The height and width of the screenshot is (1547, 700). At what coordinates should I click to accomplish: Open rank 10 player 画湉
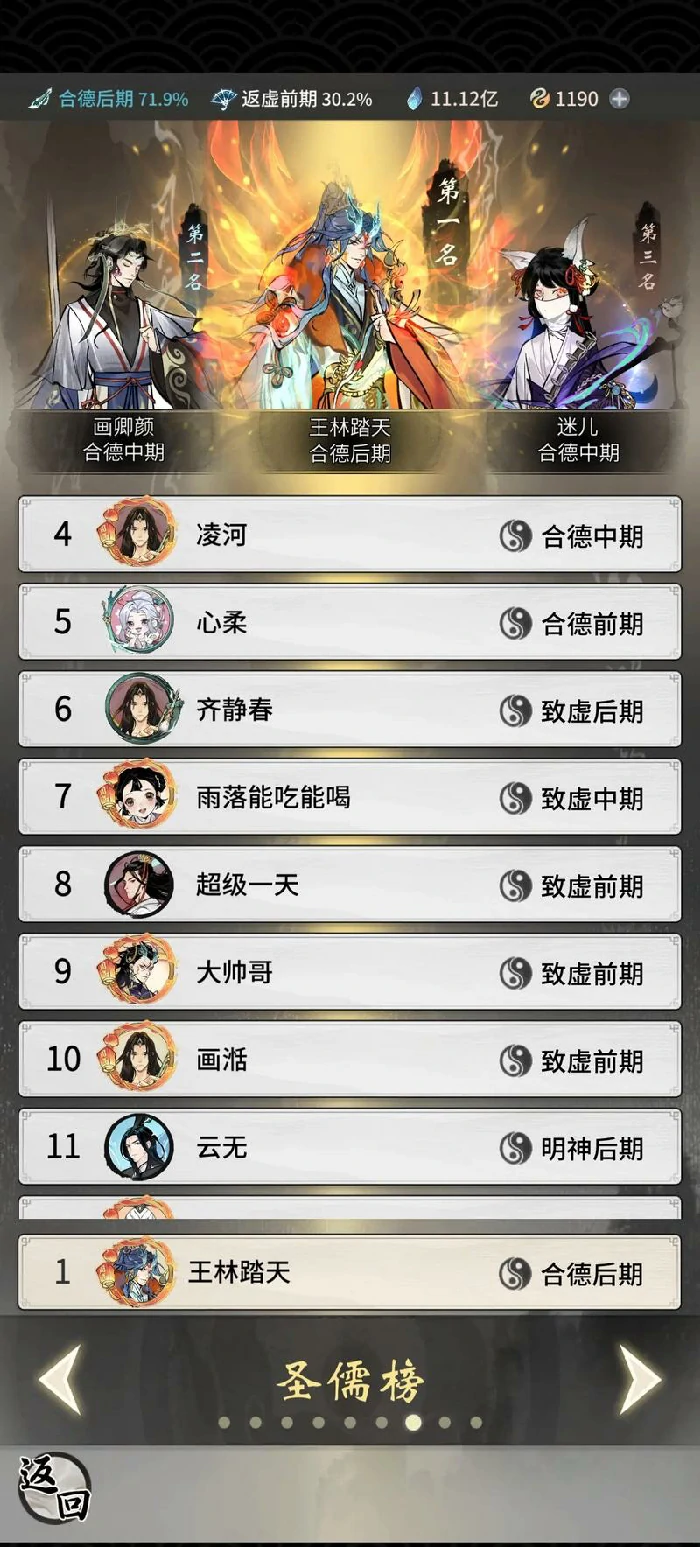pos(350,1059)
